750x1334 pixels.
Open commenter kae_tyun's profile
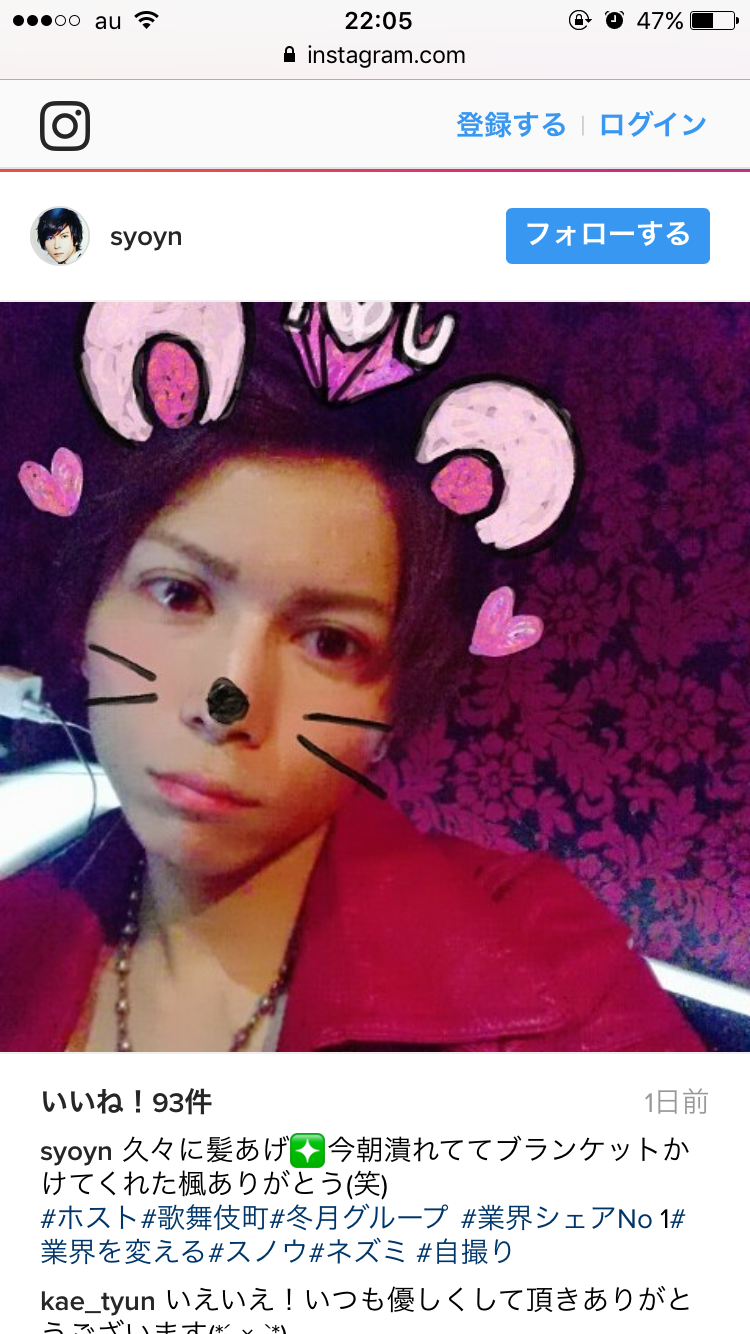98,1301
